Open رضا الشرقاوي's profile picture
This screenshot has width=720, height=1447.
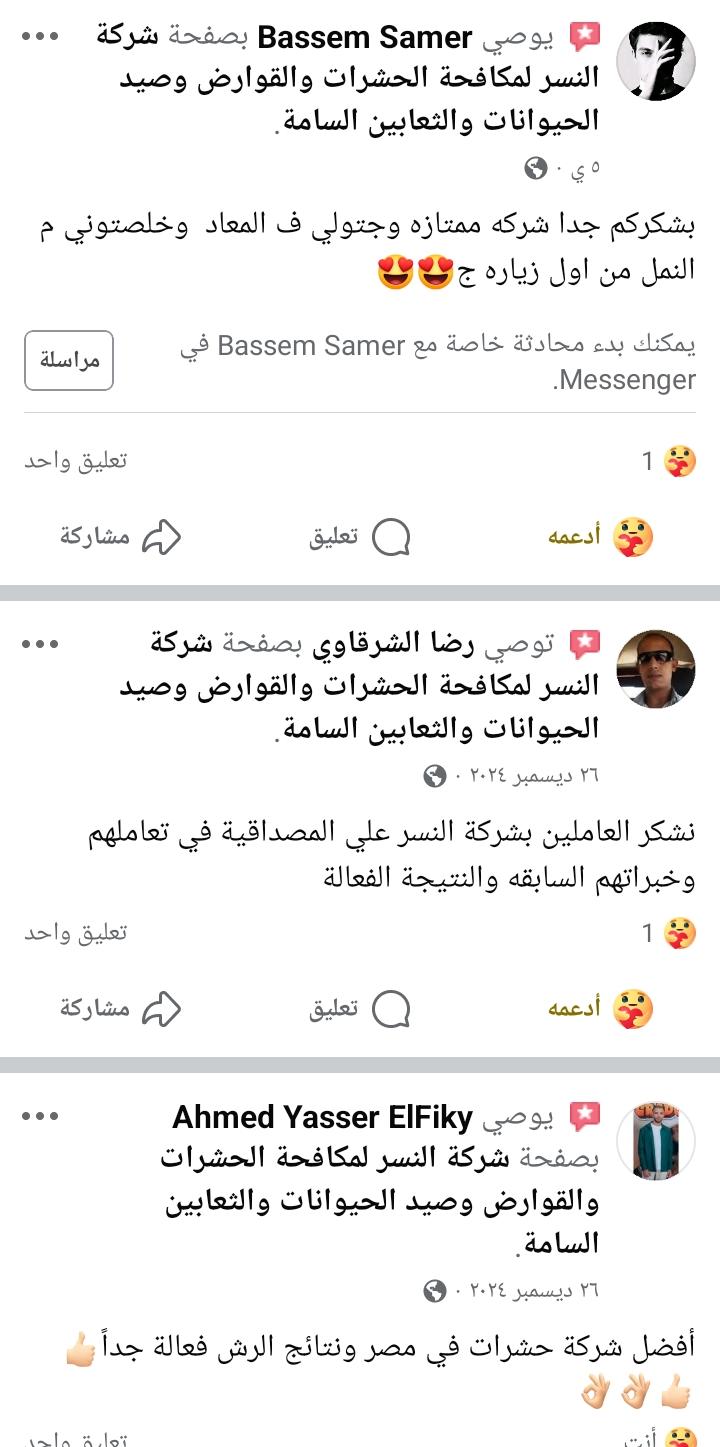tap(655, 669)
